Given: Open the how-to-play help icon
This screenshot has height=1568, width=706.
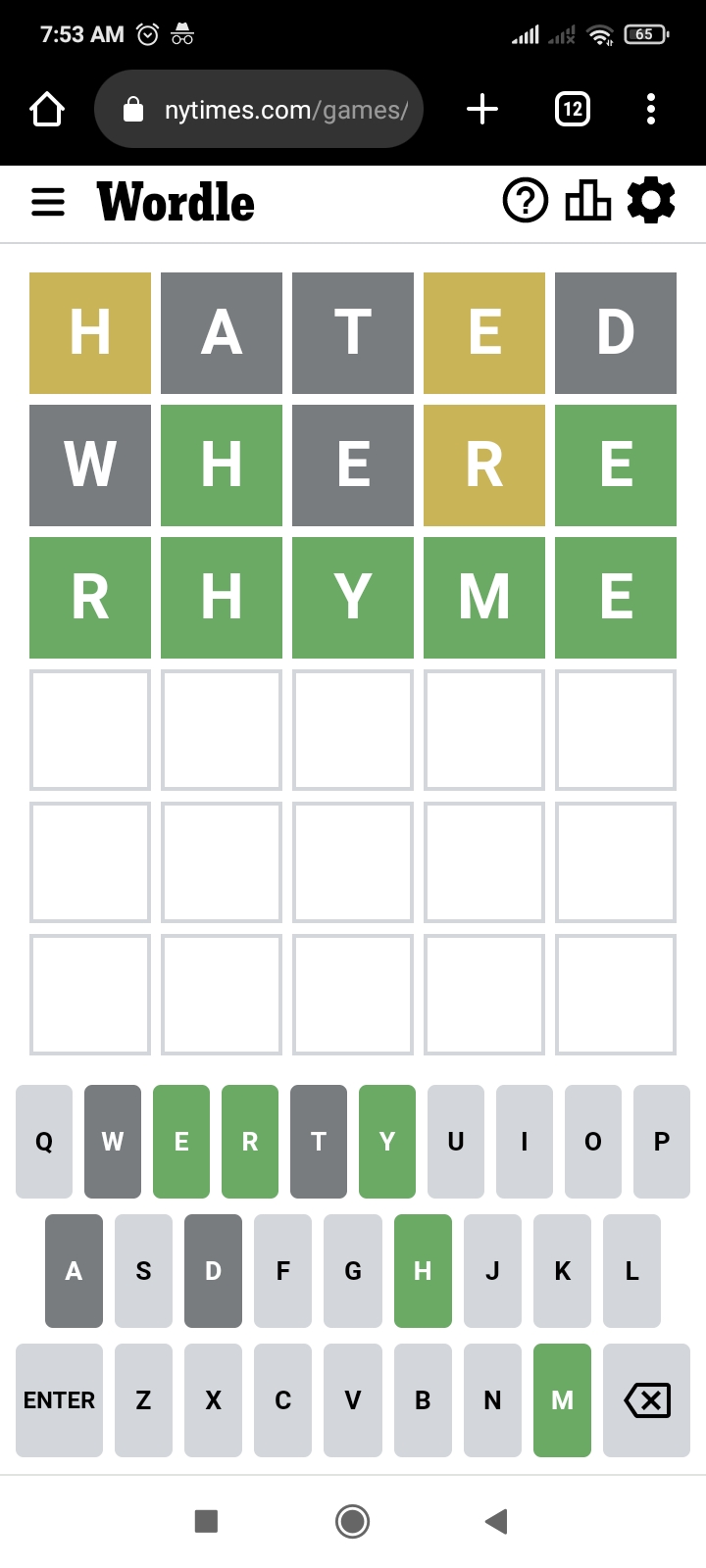Looking at the screenshot, I should [x=526, y=201].
